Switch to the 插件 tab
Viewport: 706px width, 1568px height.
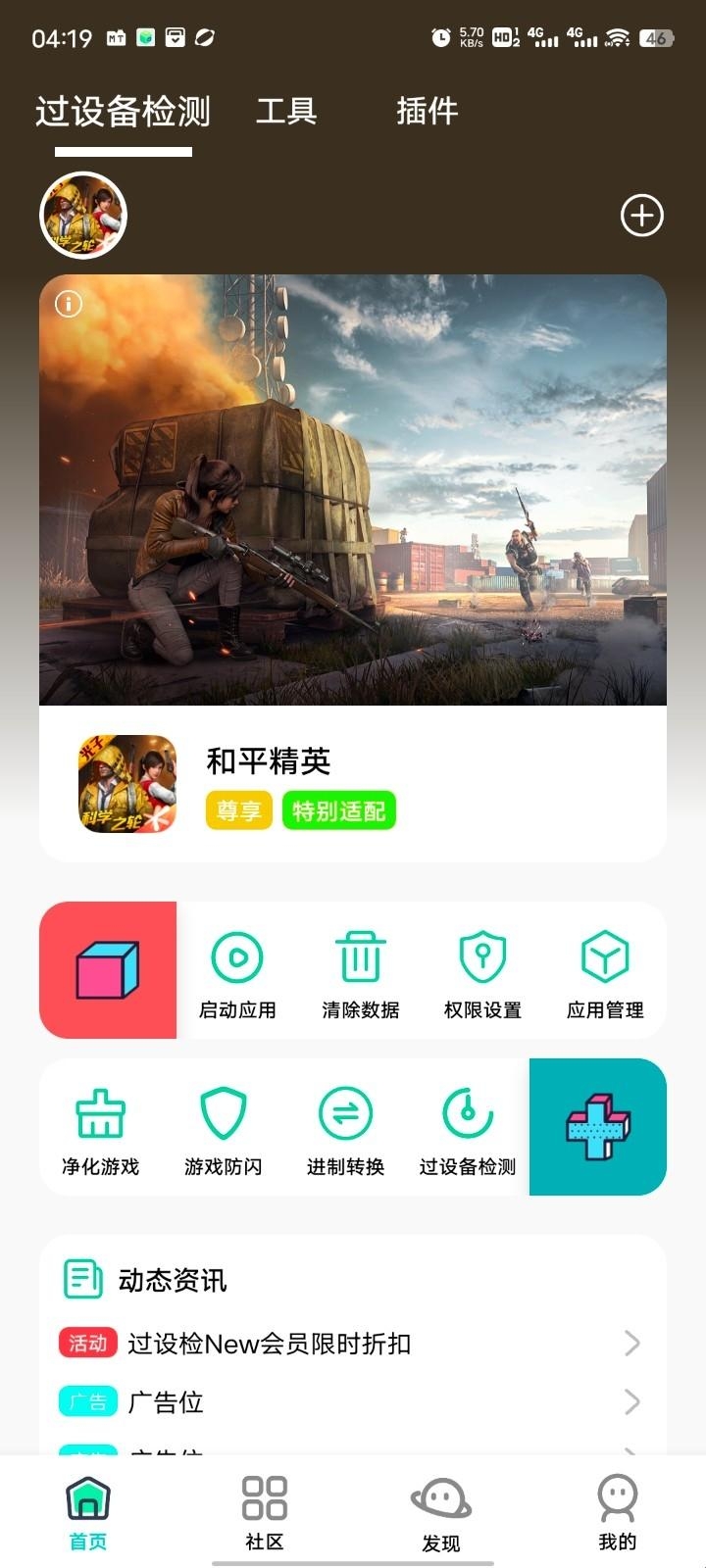pos(427,112)
